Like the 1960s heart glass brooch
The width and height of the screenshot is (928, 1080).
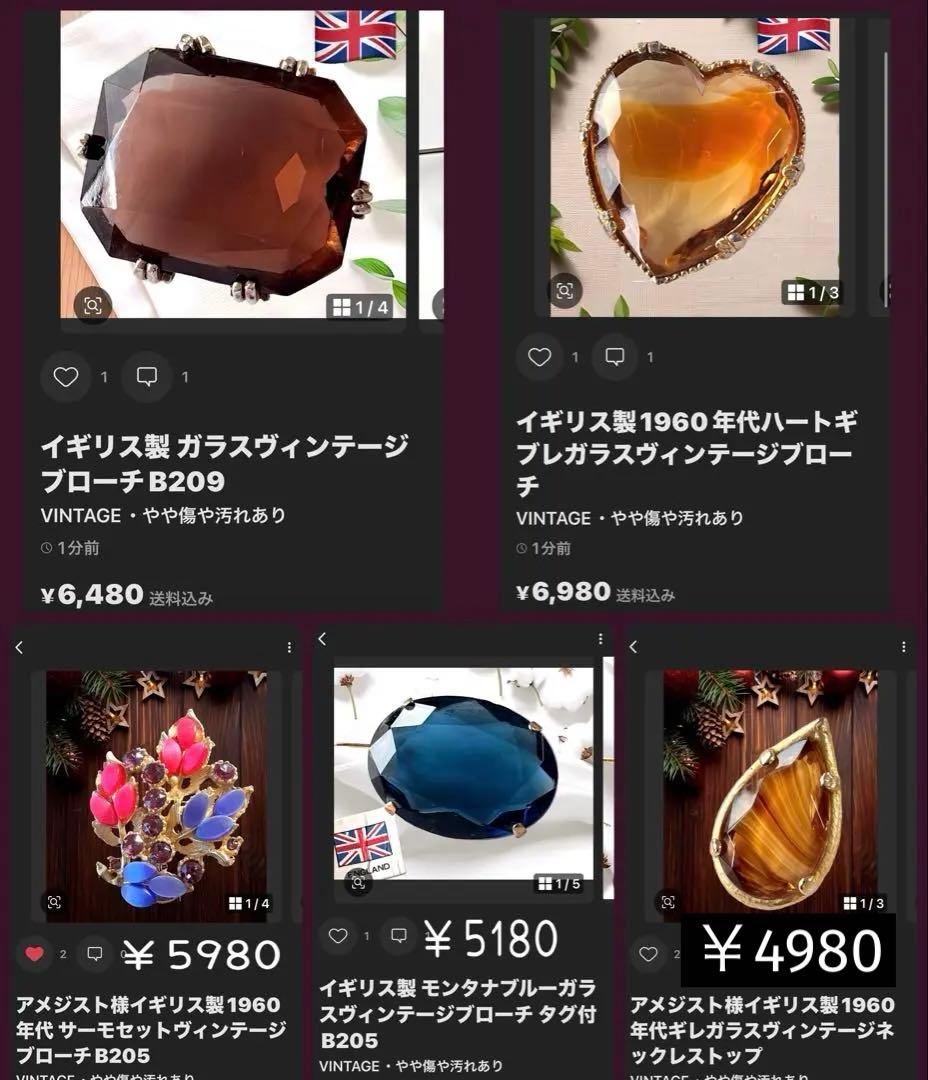click(x=540, y=355)
